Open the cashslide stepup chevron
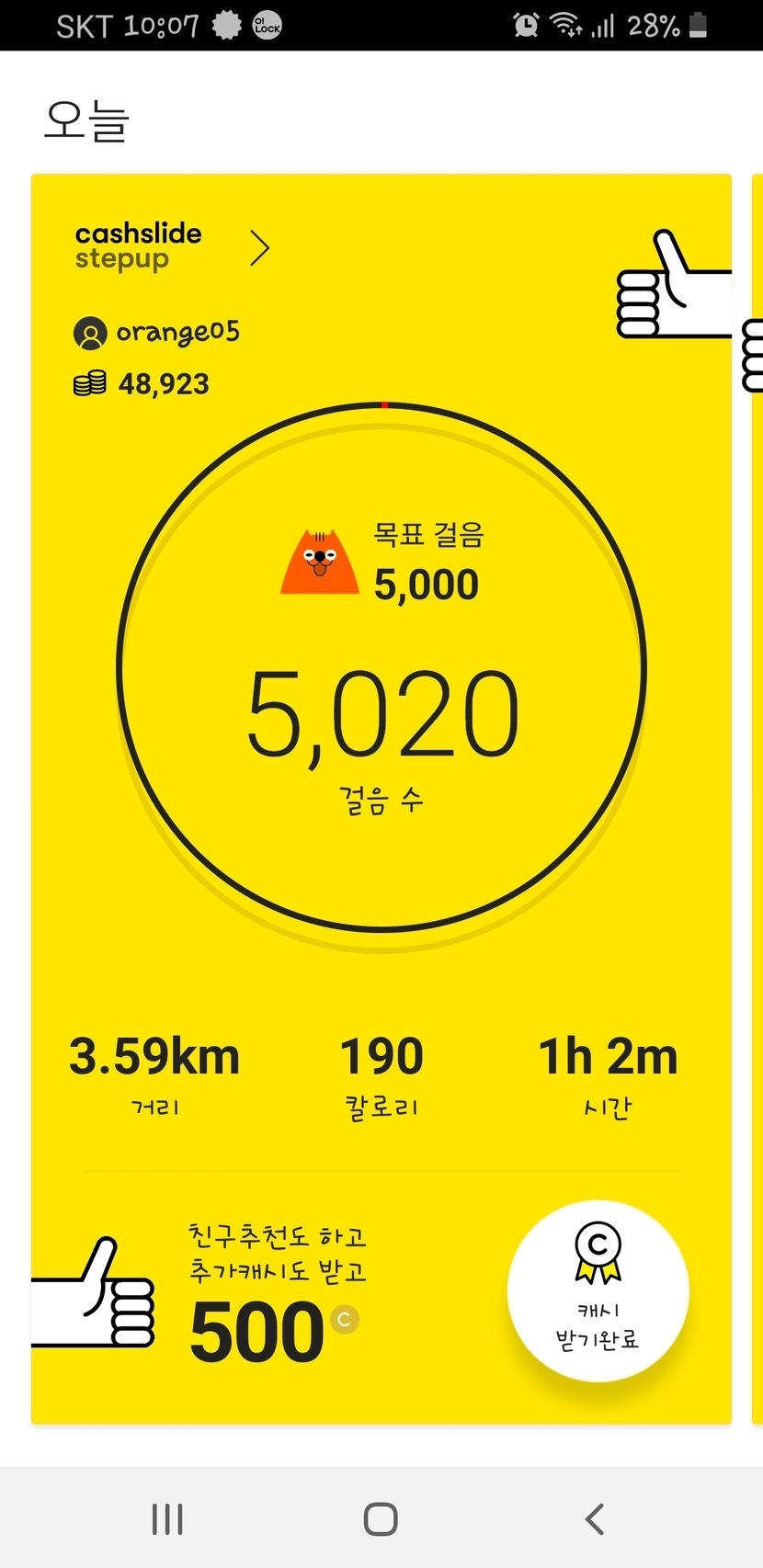The height and width of the screenshot is (1568, 763). tap(260, 248)
